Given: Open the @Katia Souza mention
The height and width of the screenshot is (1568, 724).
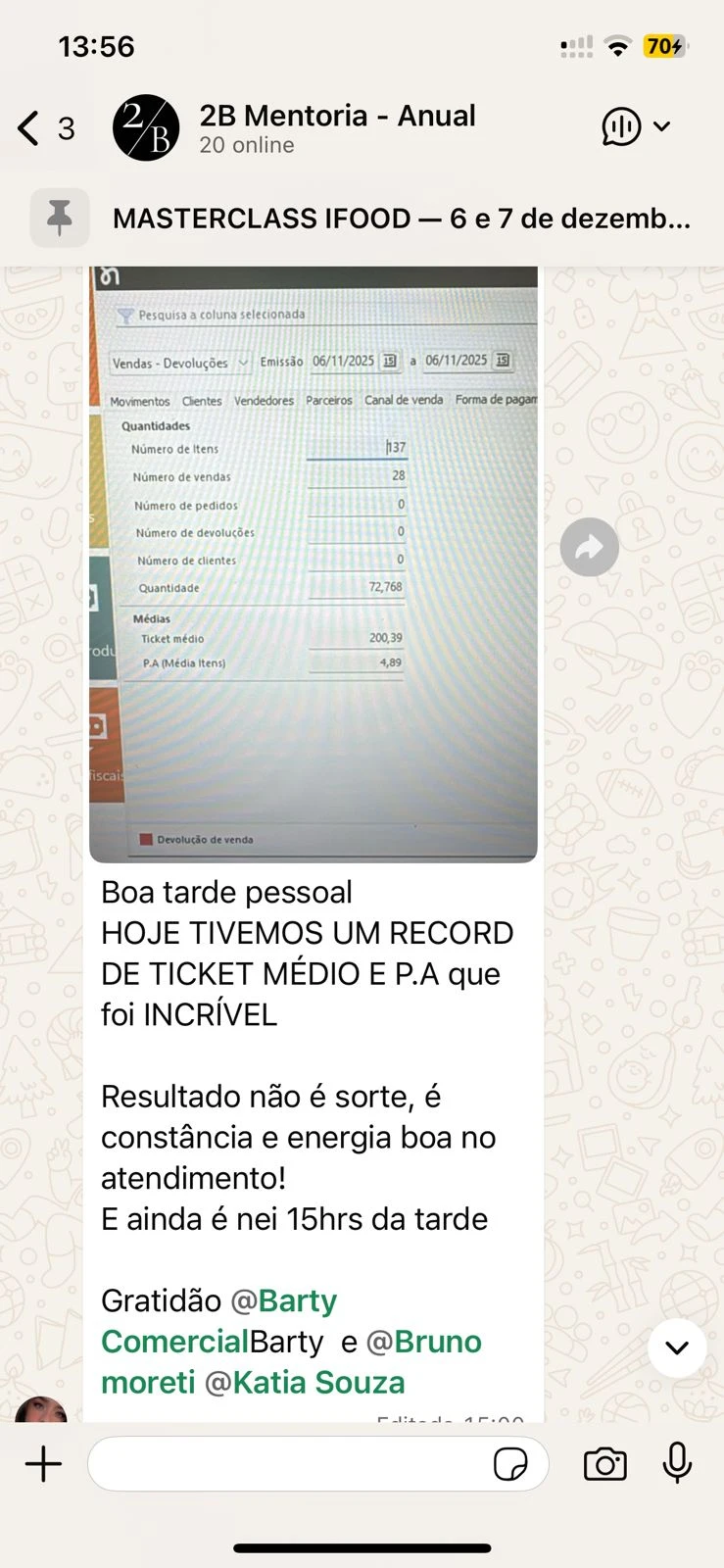Looking at the screenshot, I should point(305,1383).
